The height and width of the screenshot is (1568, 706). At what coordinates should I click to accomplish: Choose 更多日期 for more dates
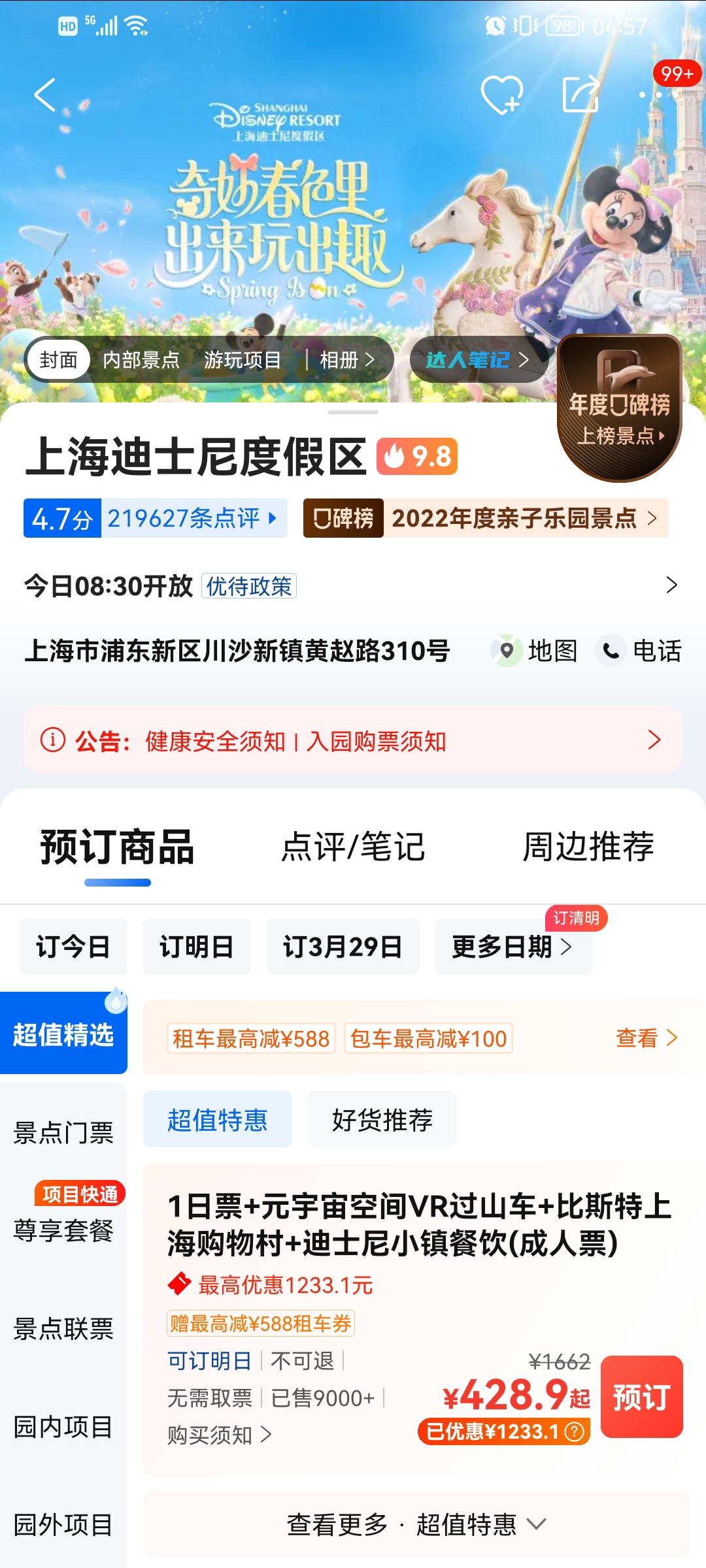513,947
